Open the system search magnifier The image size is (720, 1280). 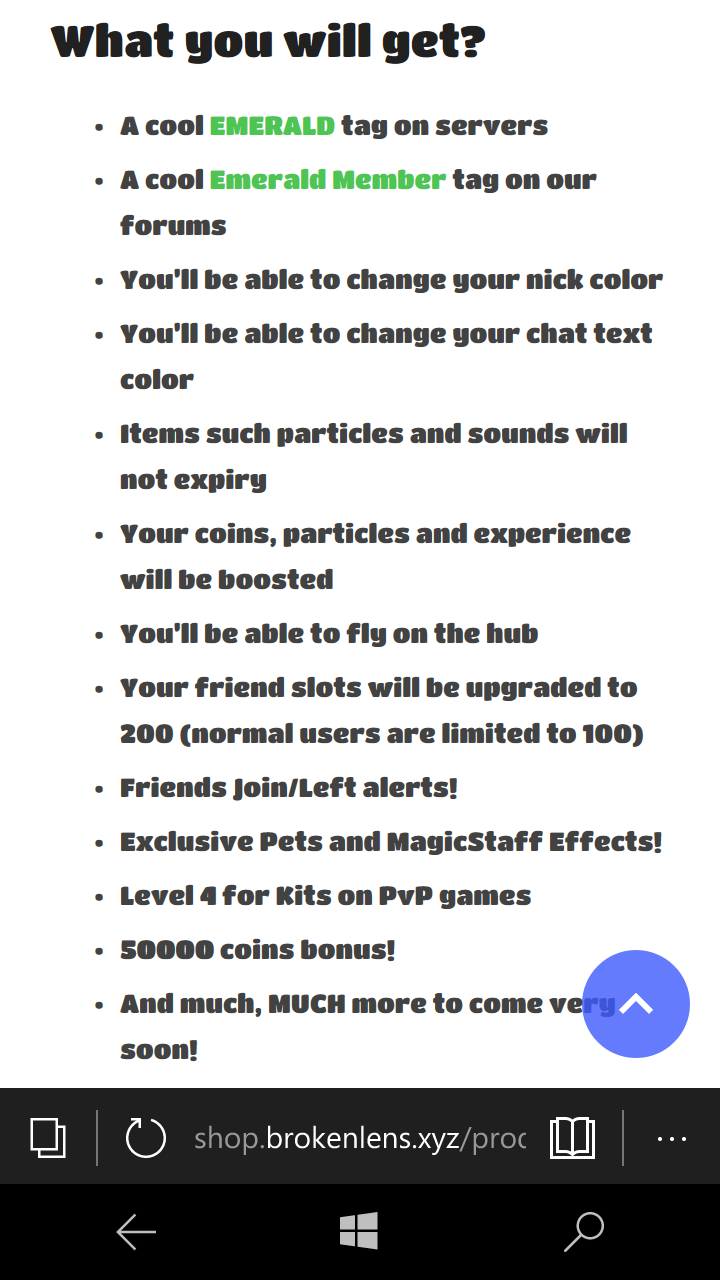pos(584,1232)
